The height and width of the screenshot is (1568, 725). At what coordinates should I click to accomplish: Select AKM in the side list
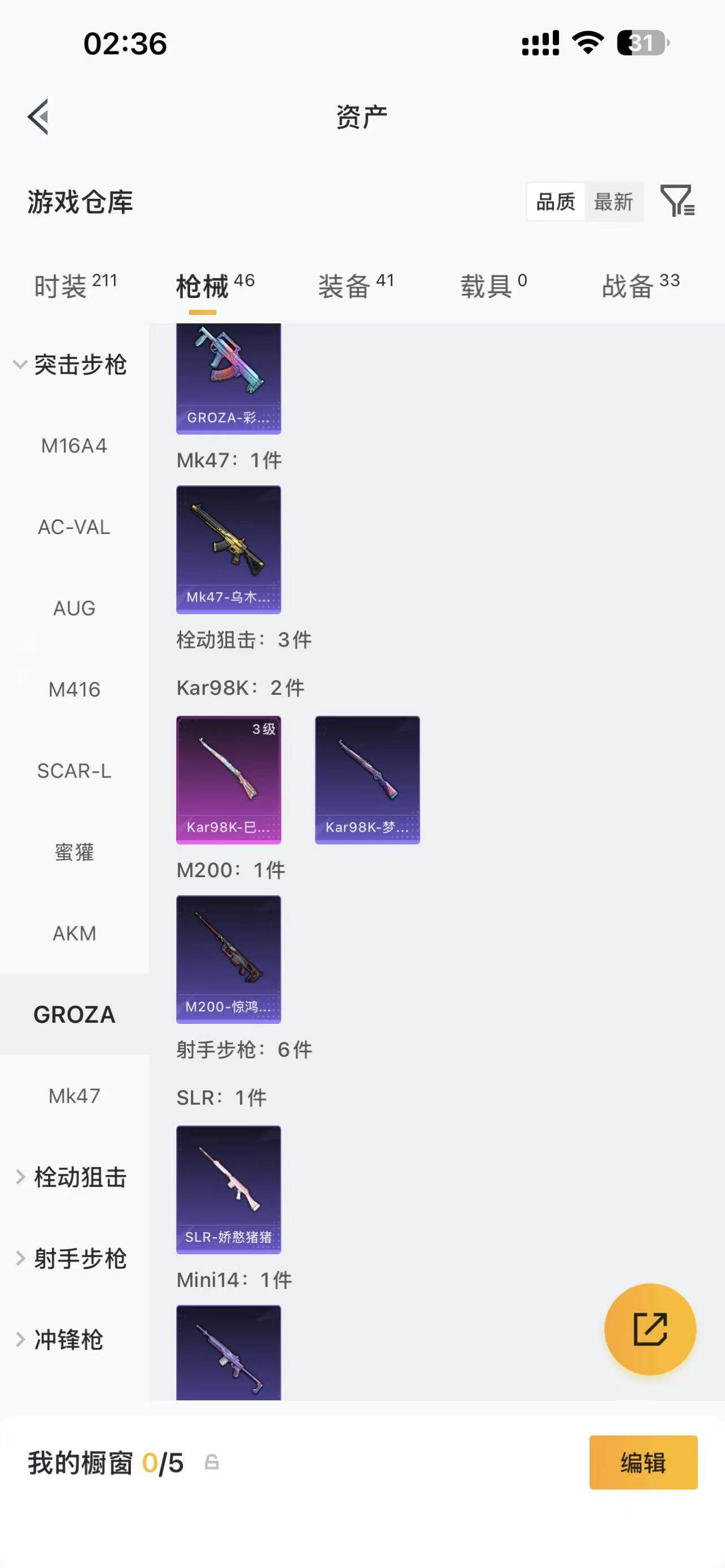click(74, 933)
